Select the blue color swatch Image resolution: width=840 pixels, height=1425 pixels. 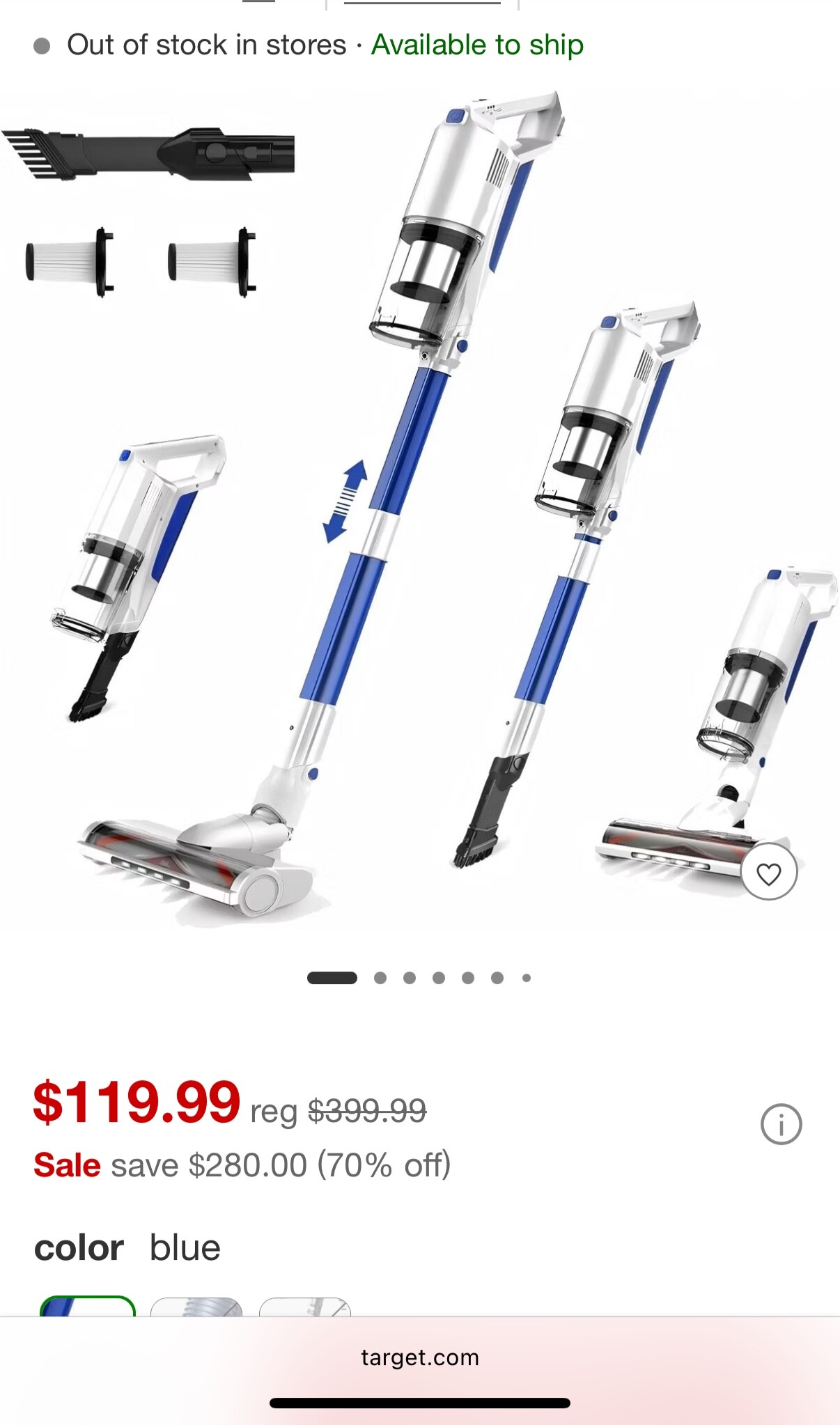pos(88,1307)
